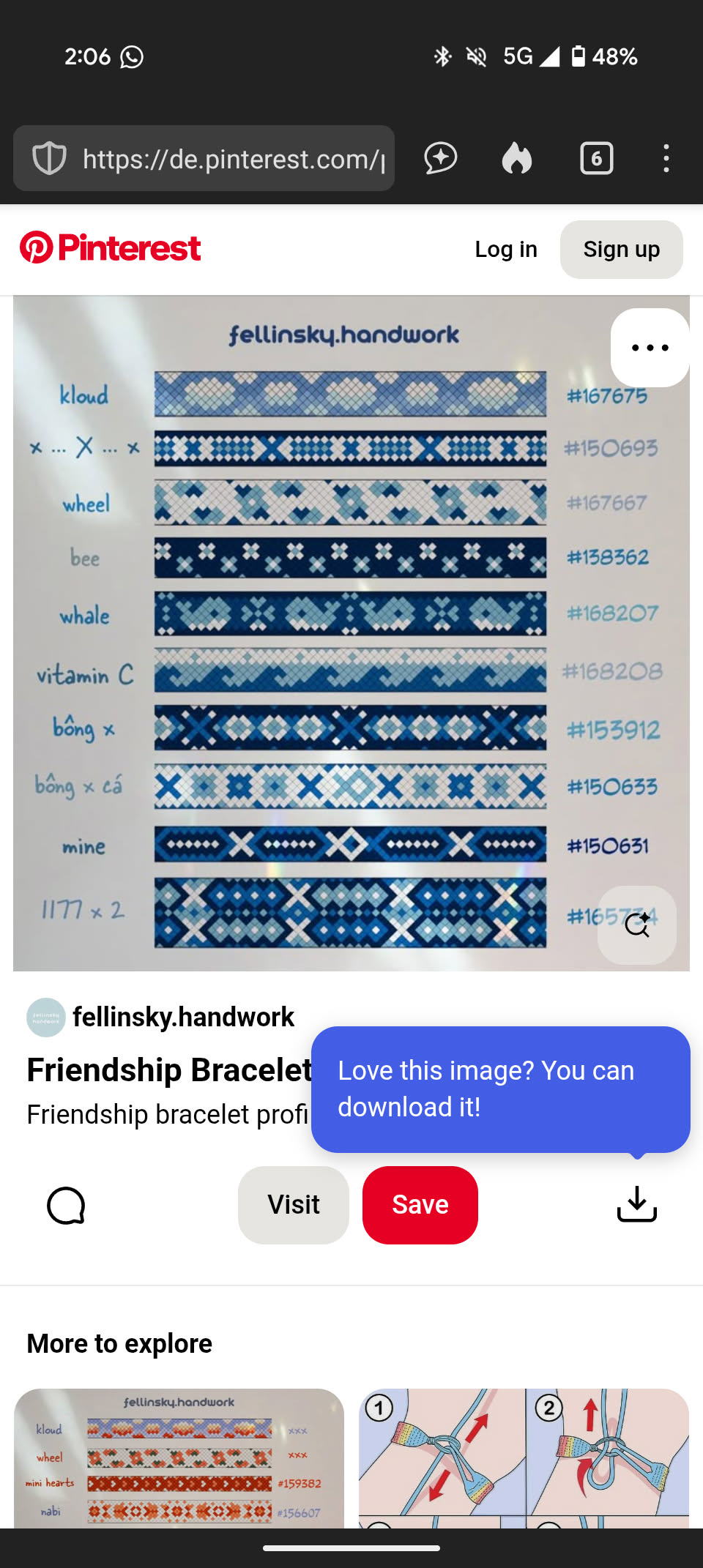Open the browser three-dot menu
Screen dimensions: 703x1568
tap(666, 159)
